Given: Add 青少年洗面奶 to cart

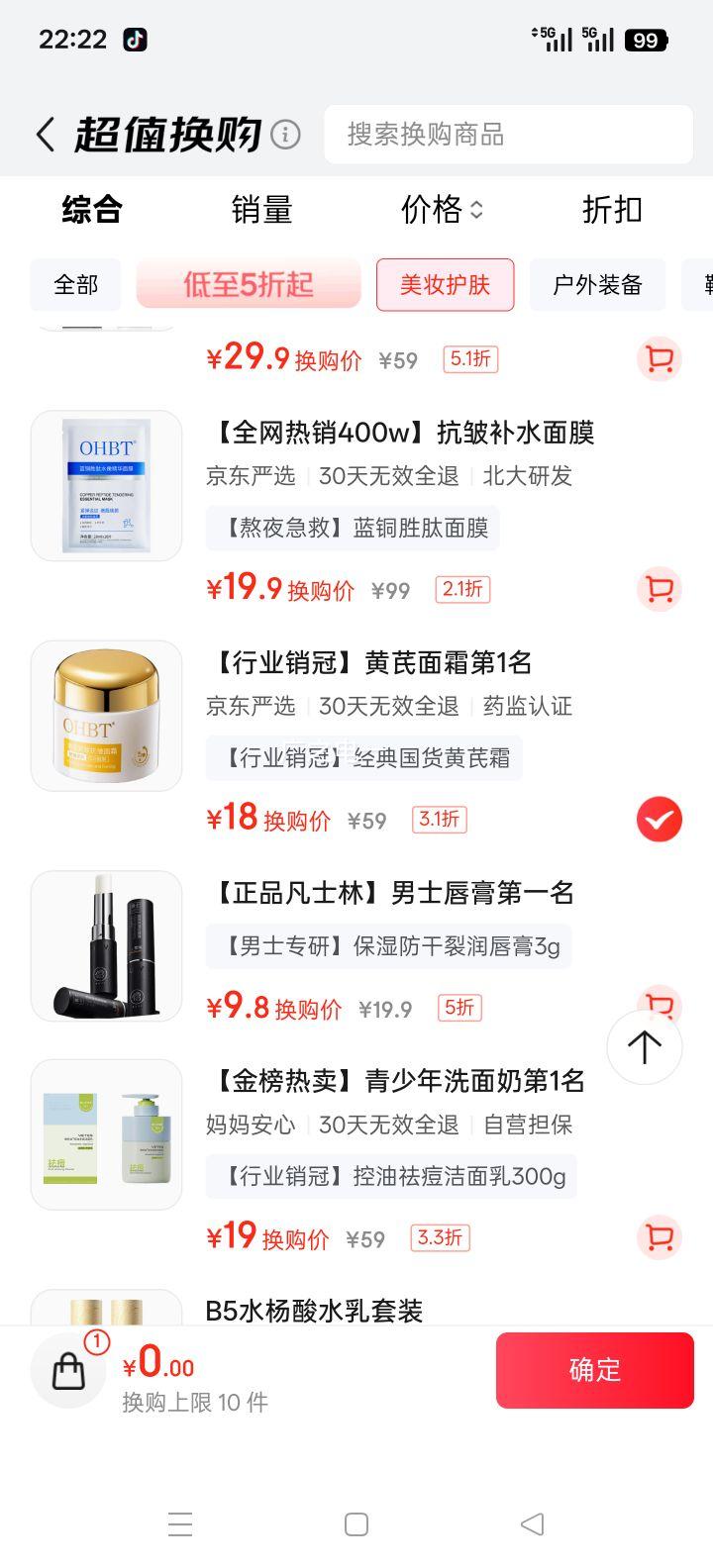Looking at the screenshot, I should tap(659, 1238).
